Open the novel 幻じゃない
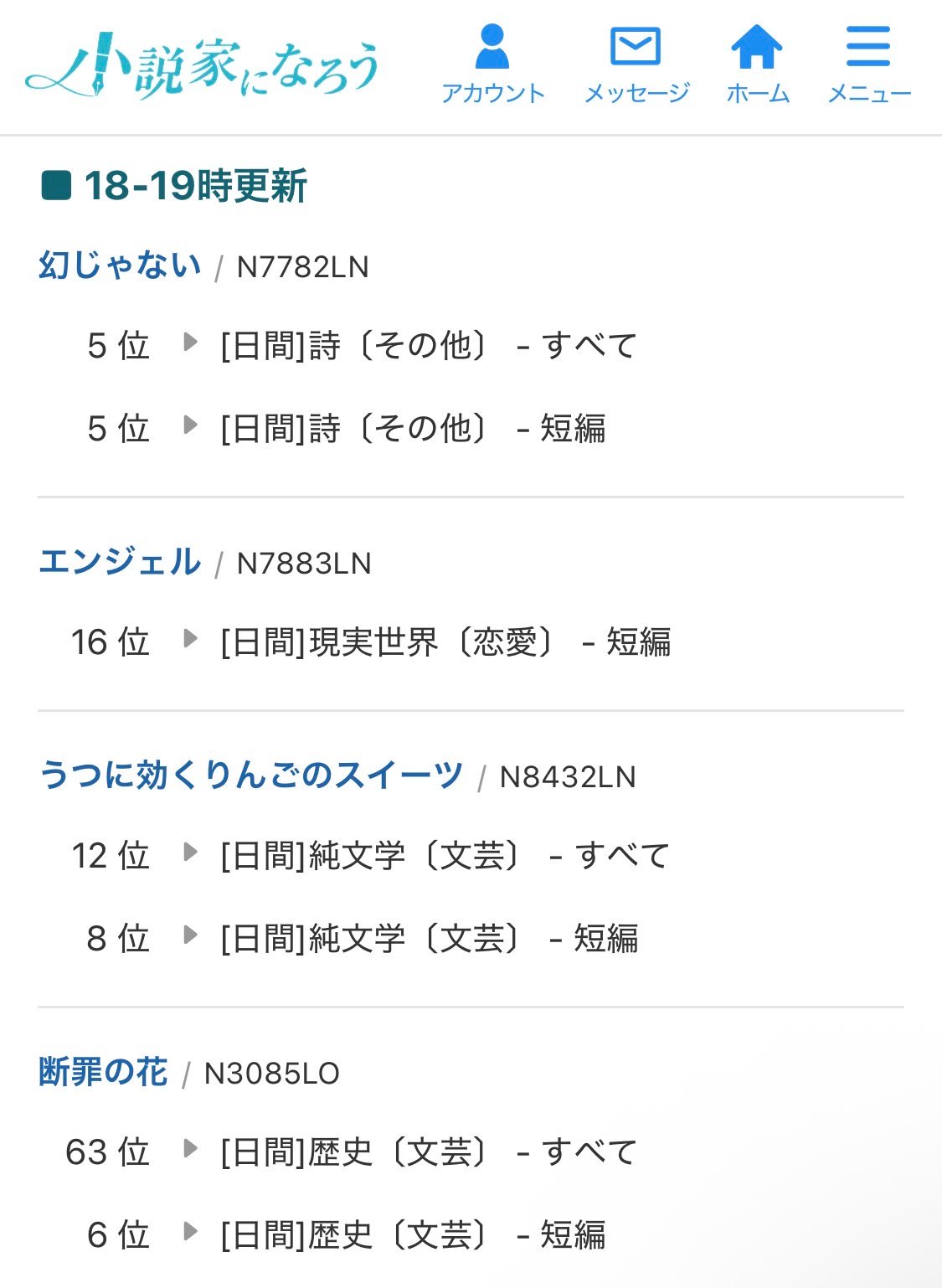 (x=120, y=265)
